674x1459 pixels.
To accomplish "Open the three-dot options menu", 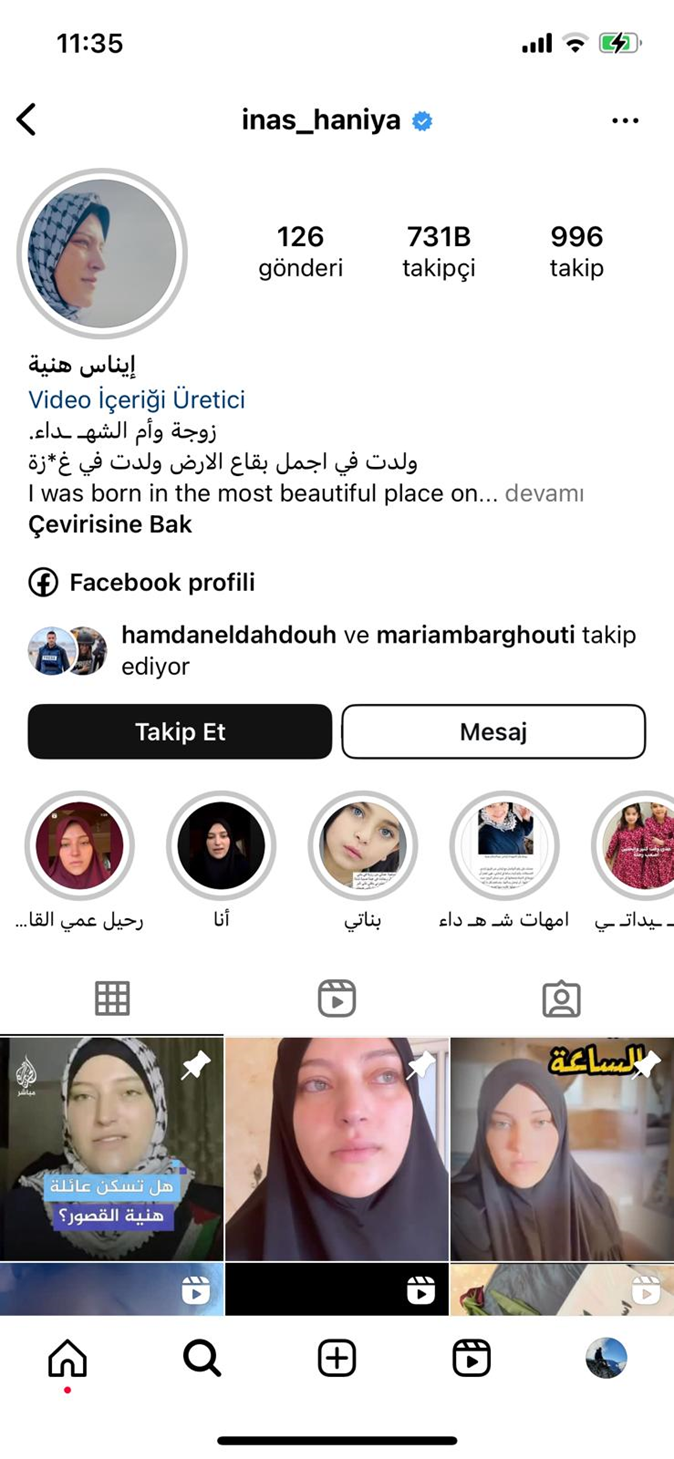I will click(x=625, y=121).
